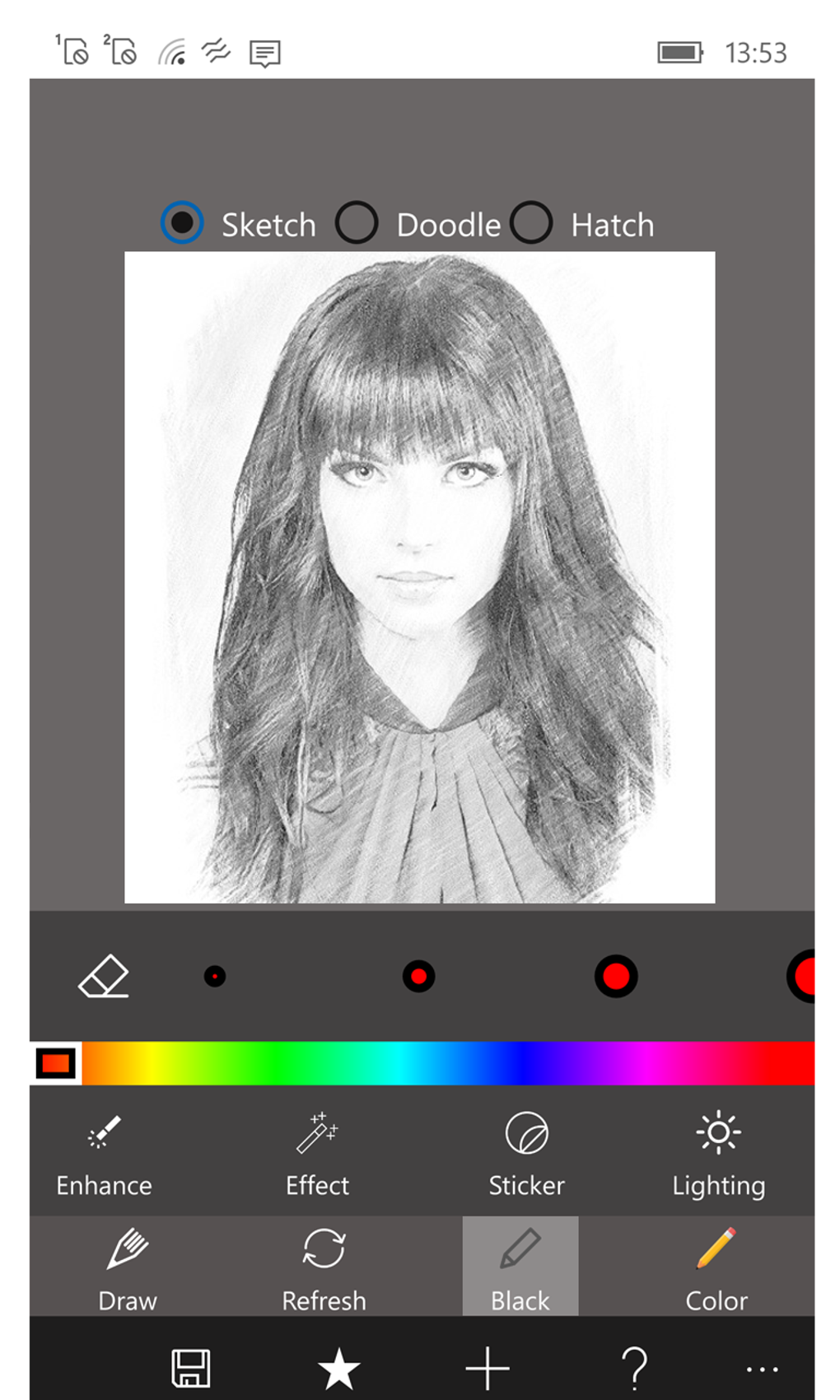Open the Effect options

317,1155
